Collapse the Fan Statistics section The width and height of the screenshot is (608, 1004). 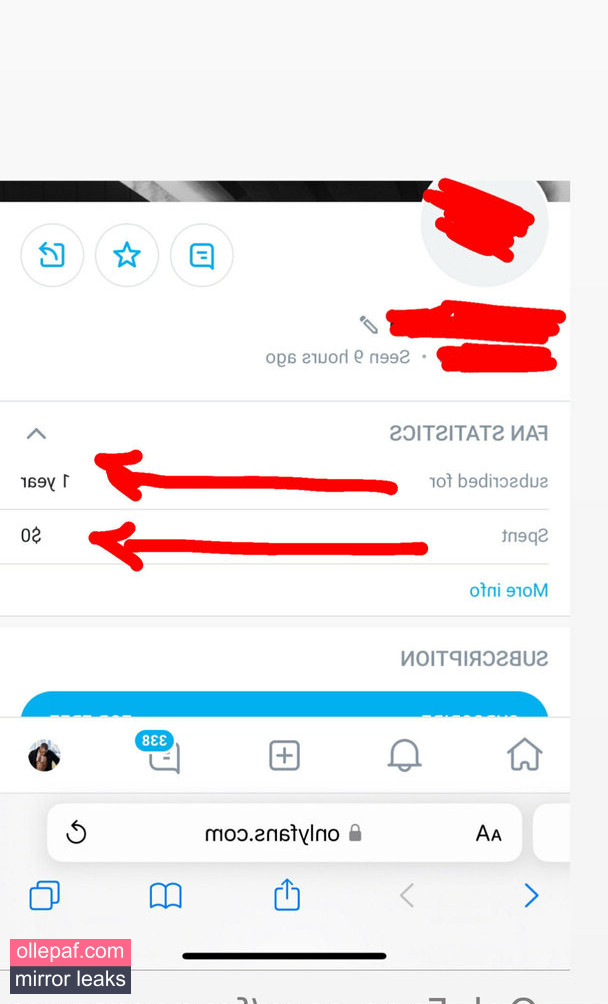pos(36,434)
